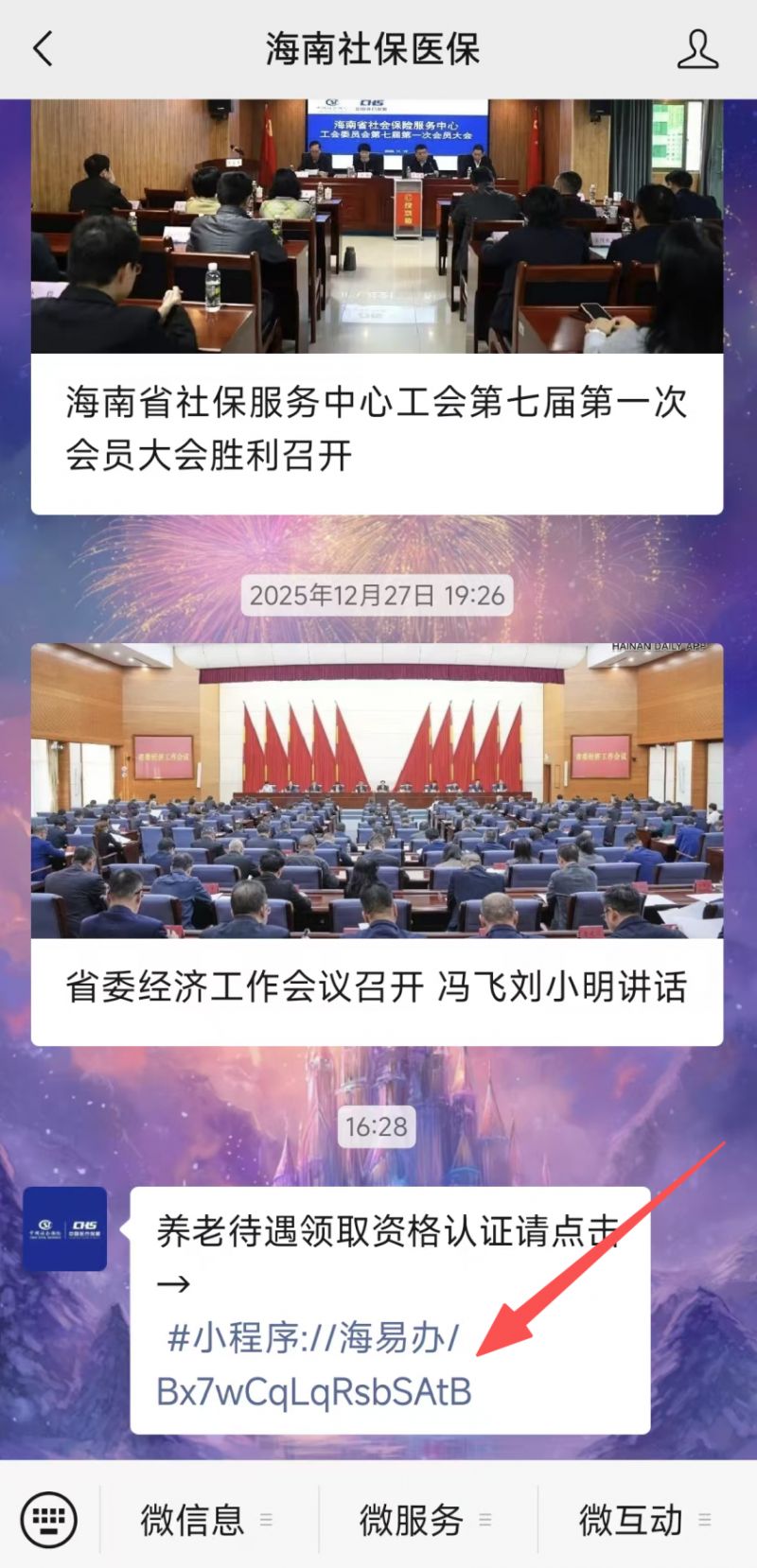Select the 2025年12月27日 timestamp
Viewport: 757px width, 1568px height.
377,596
